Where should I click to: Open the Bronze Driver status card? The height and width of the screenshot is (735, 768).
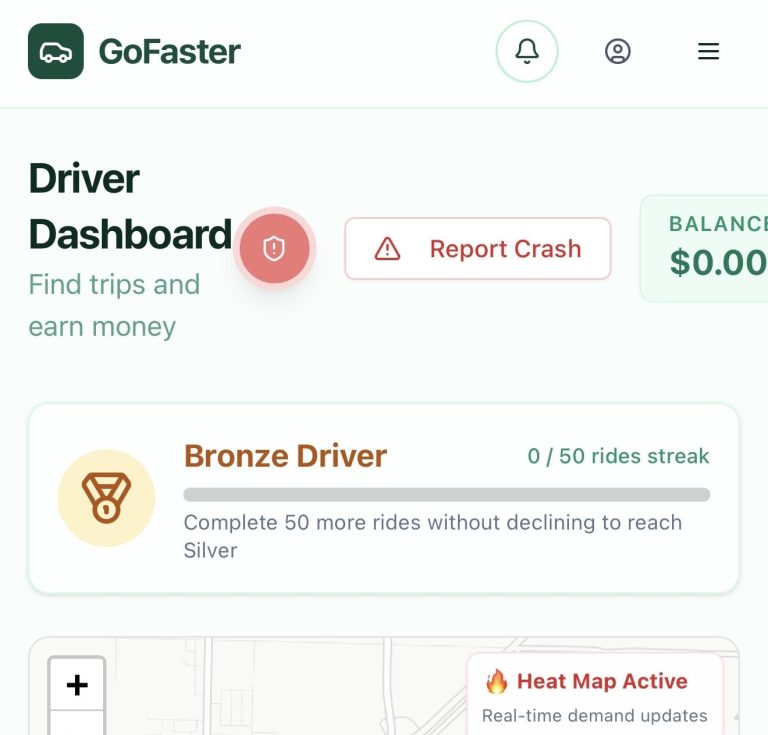384,498
